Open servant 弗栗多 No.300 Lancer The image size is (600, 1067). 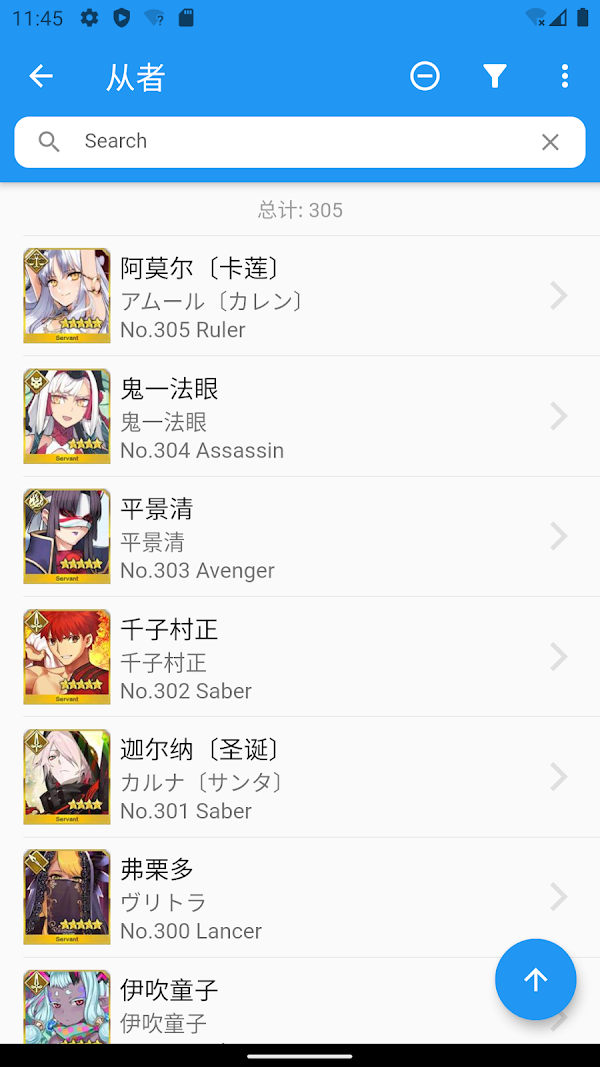[x=300, y=897]
